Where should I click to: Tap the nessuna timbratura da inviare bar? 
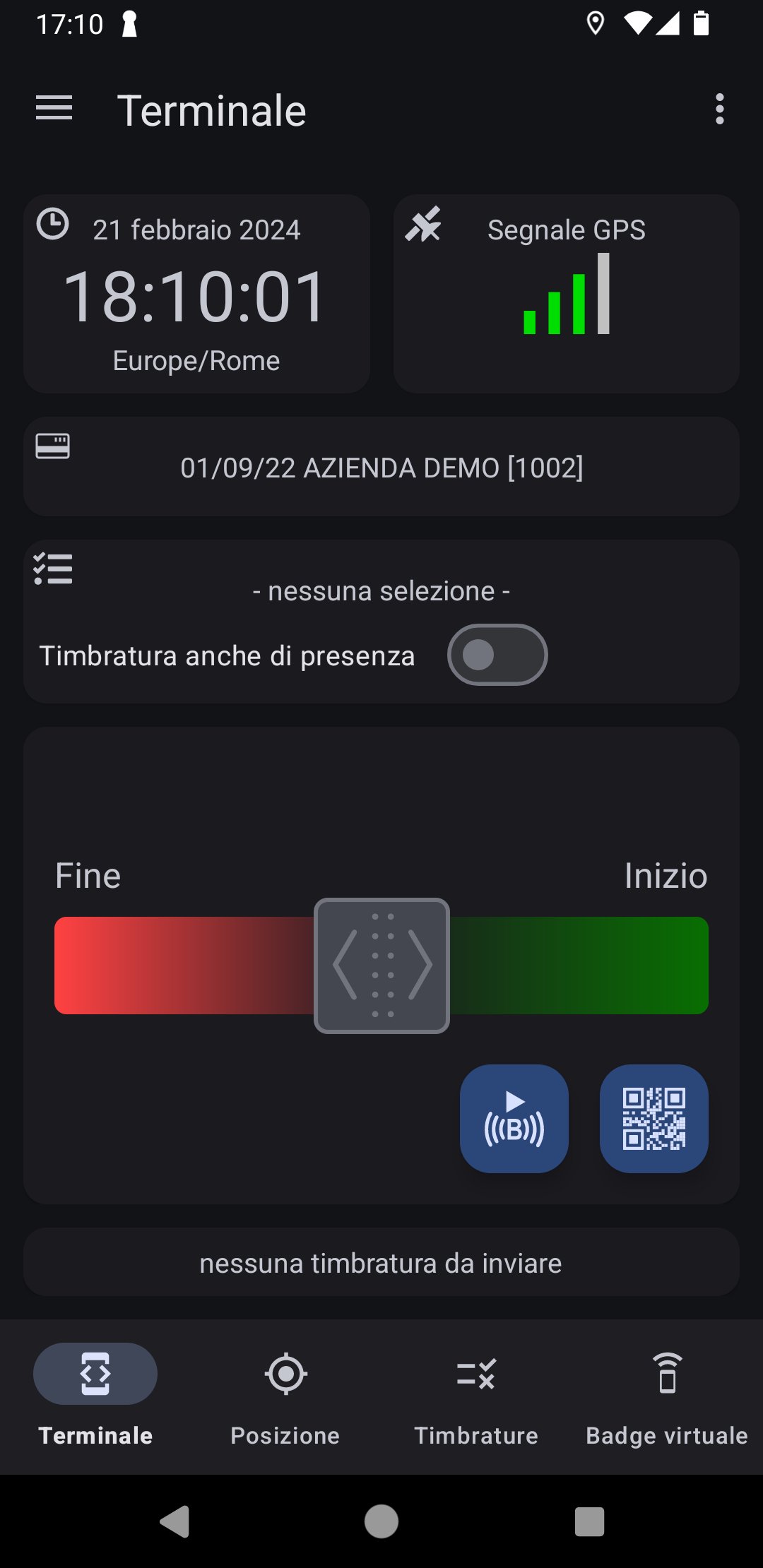pos(381,1263)
